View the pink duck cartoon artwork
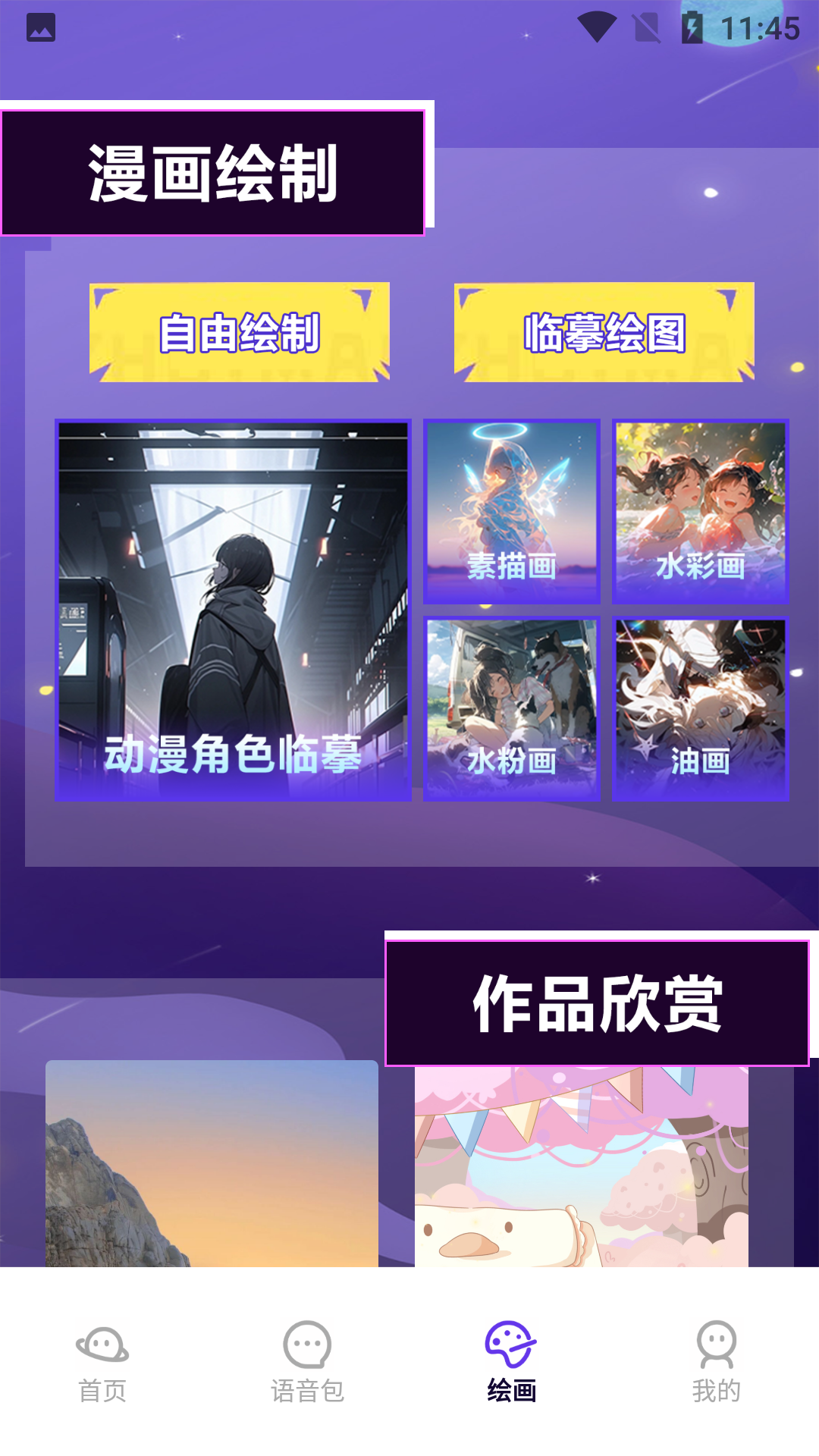Image resolution: width=819 pixels, height=1456 pixels. (x=581, y=1172)
